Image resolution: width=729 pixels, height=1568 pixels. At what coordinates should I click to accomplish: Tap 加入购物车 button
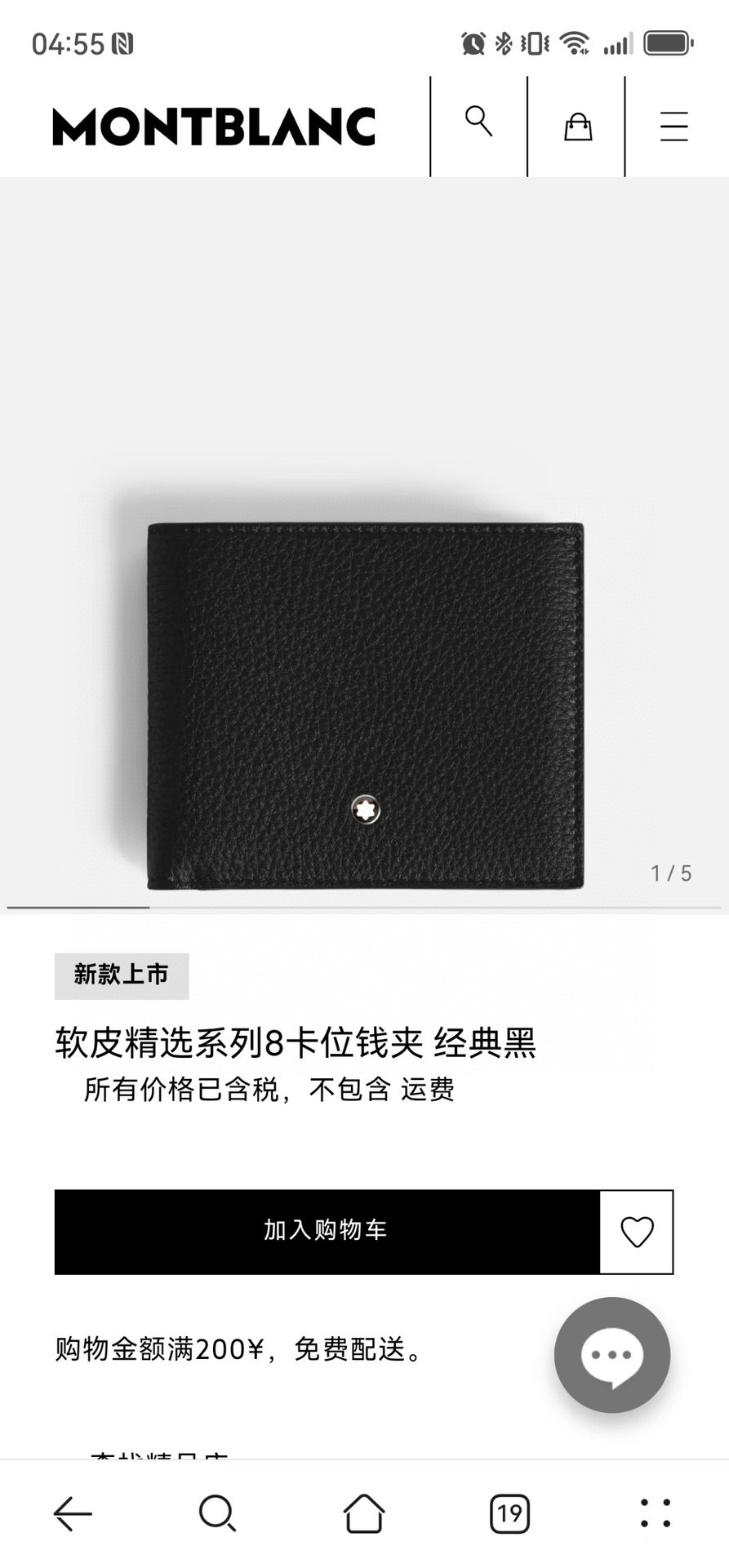coord(327,1231)
